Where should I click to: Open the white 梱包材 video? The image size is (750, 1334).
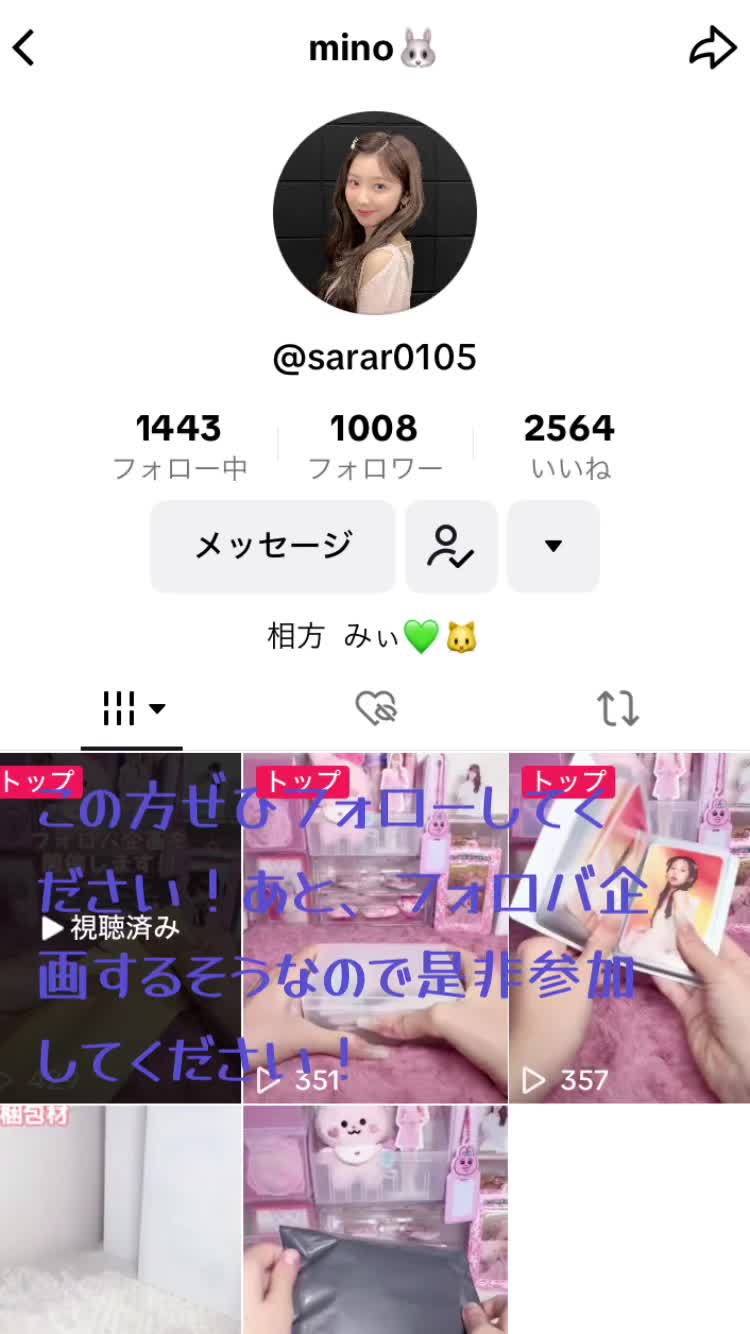click(x=120, y=1220)
